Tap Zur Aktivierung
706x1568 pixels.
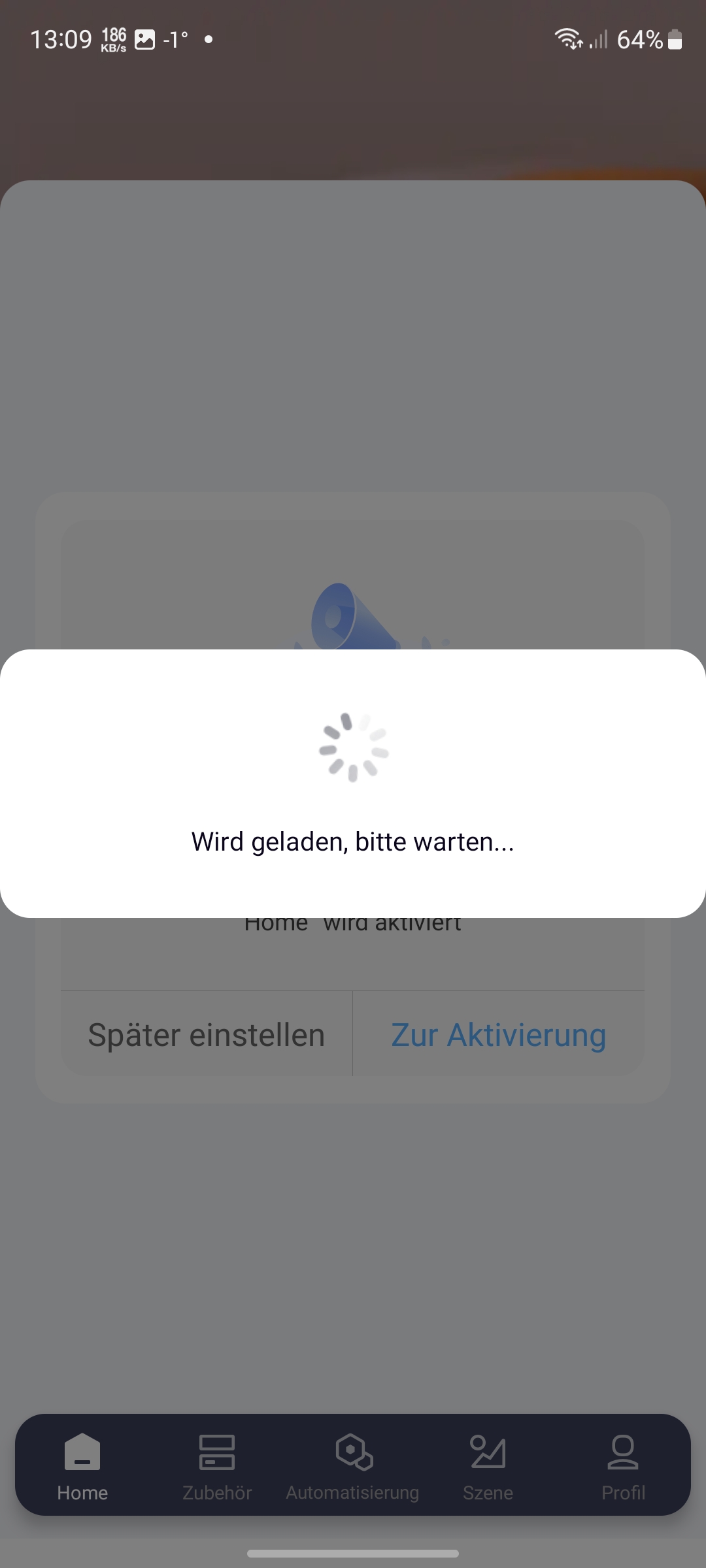[498, 1035]
